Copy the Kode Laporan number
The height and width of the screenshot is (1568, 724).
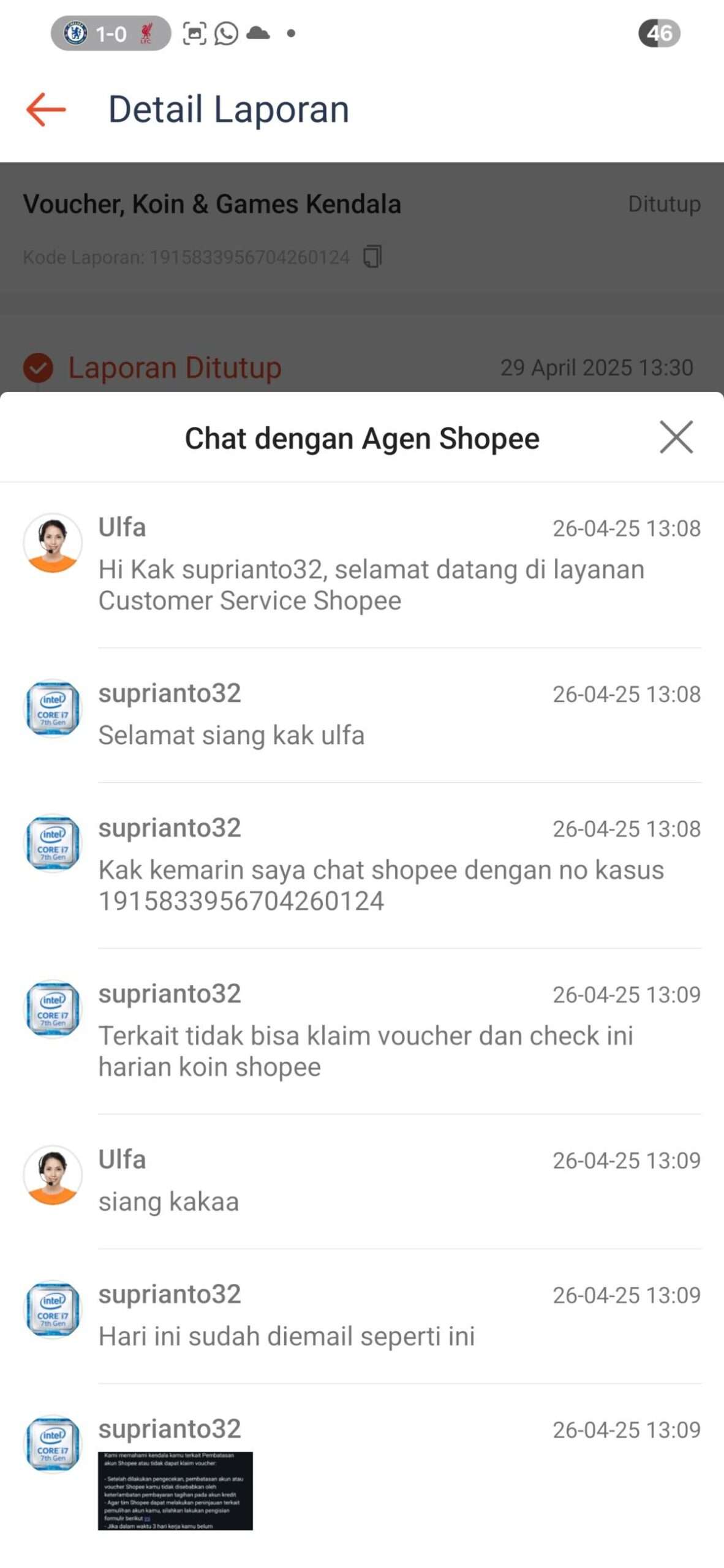pyautogui.click(x=372, y=257)
